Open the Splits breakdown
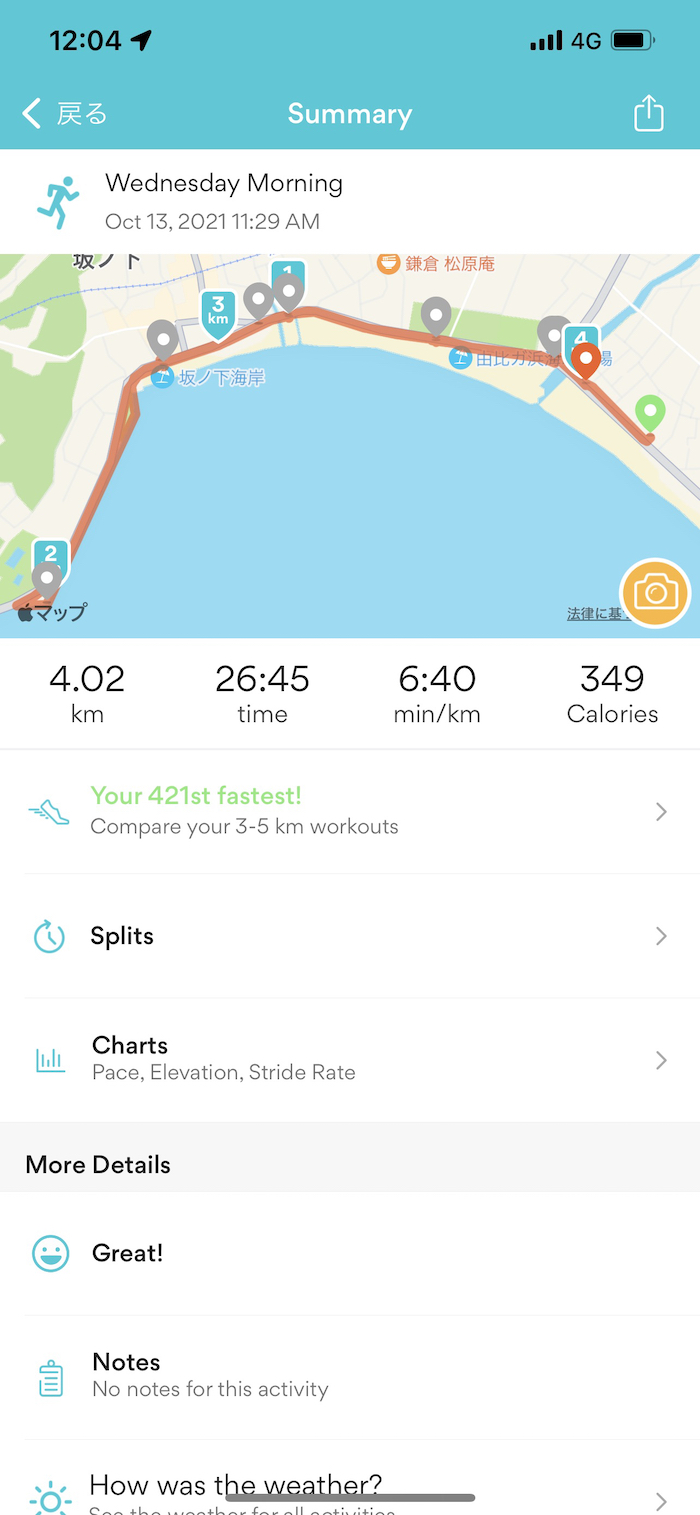Screen dimensions: 700x1515 click(348, 936)
